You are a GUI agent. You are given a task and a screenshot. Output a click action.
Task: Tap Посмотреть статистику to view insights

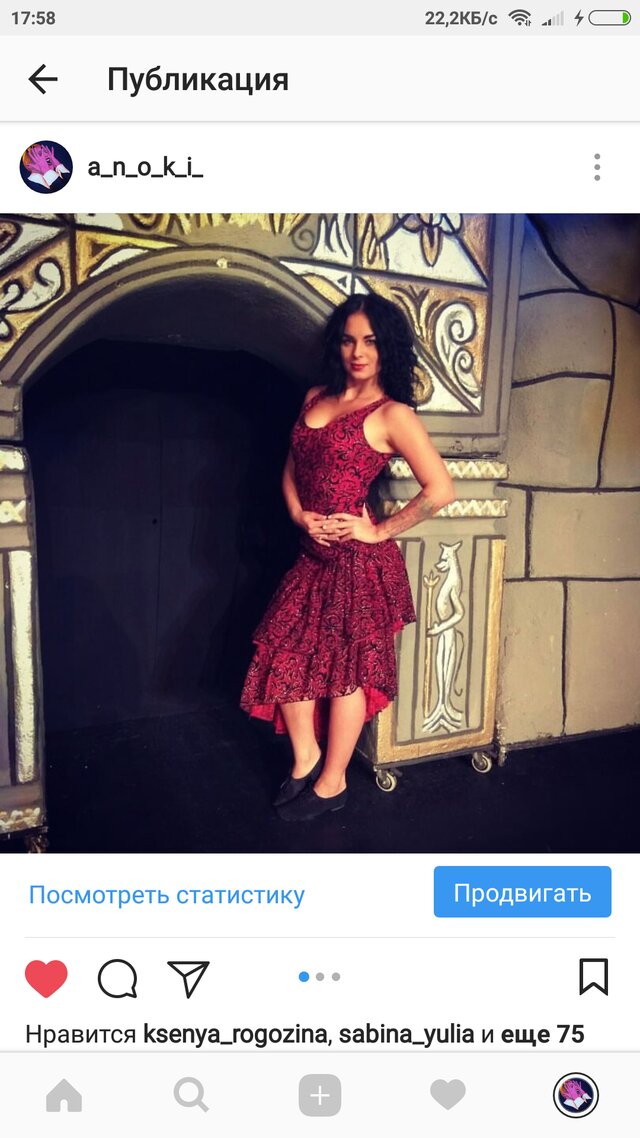[x=166, y=894]
